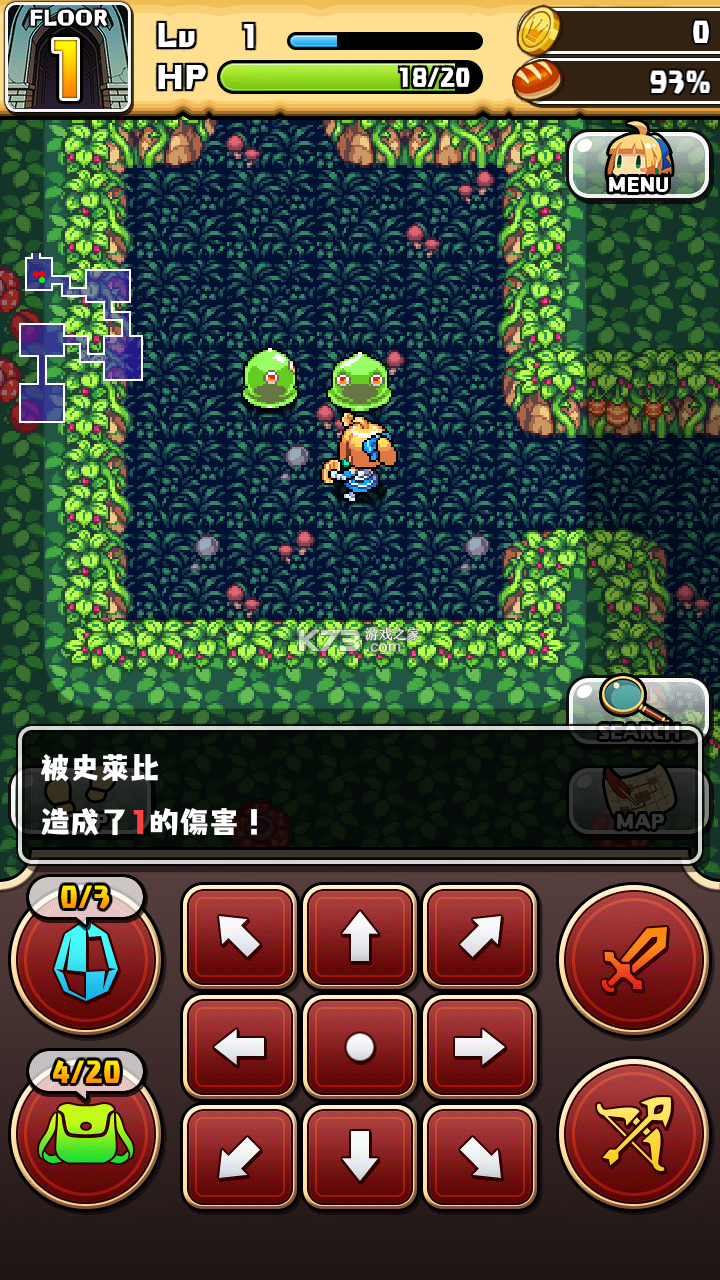Screen dimensions: 720x1280
Task: Open the green backpack inventory
Action: 86,1135
